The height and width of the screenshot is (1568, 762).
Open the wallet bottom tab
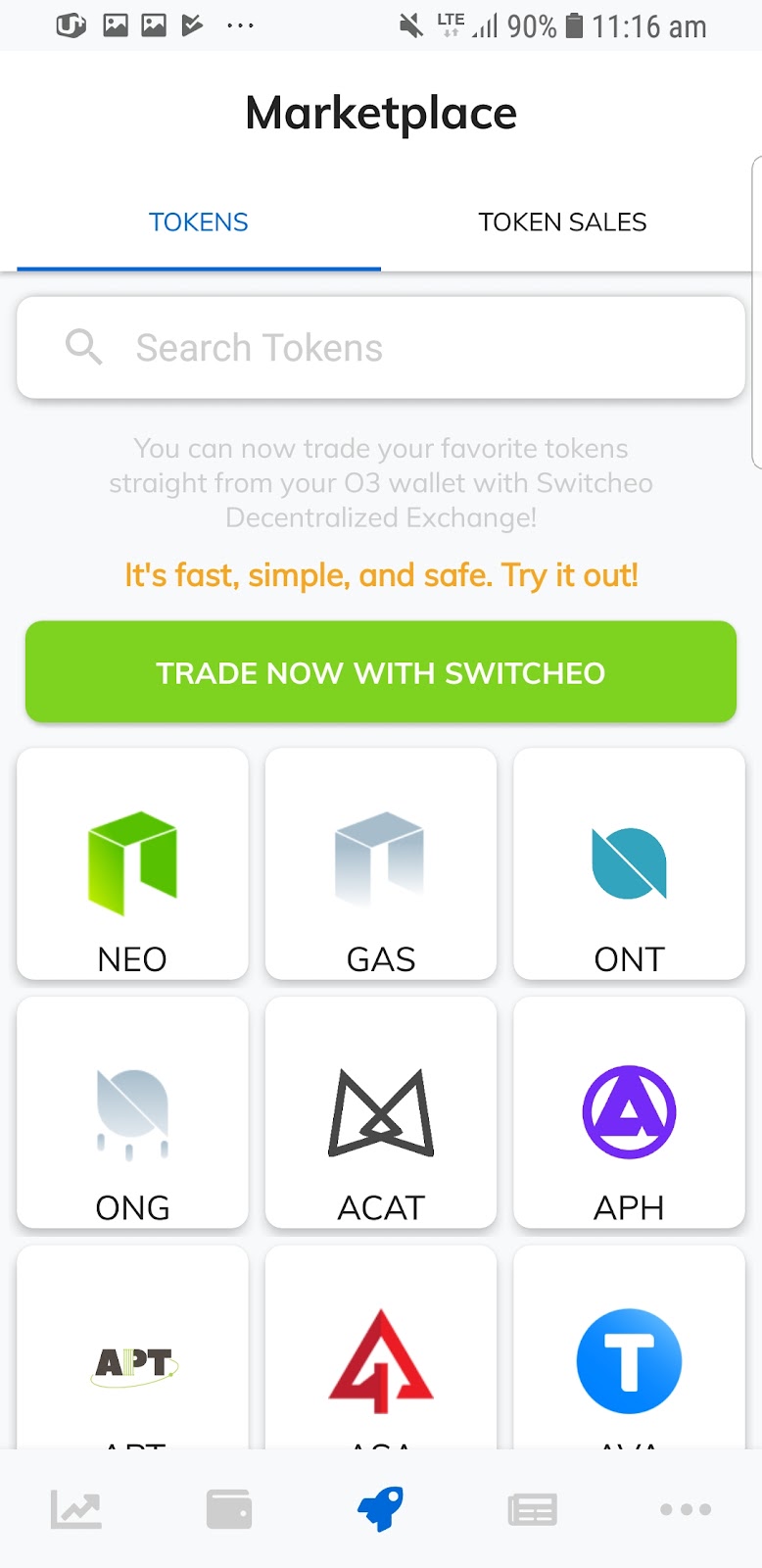tap(229, 1509)
